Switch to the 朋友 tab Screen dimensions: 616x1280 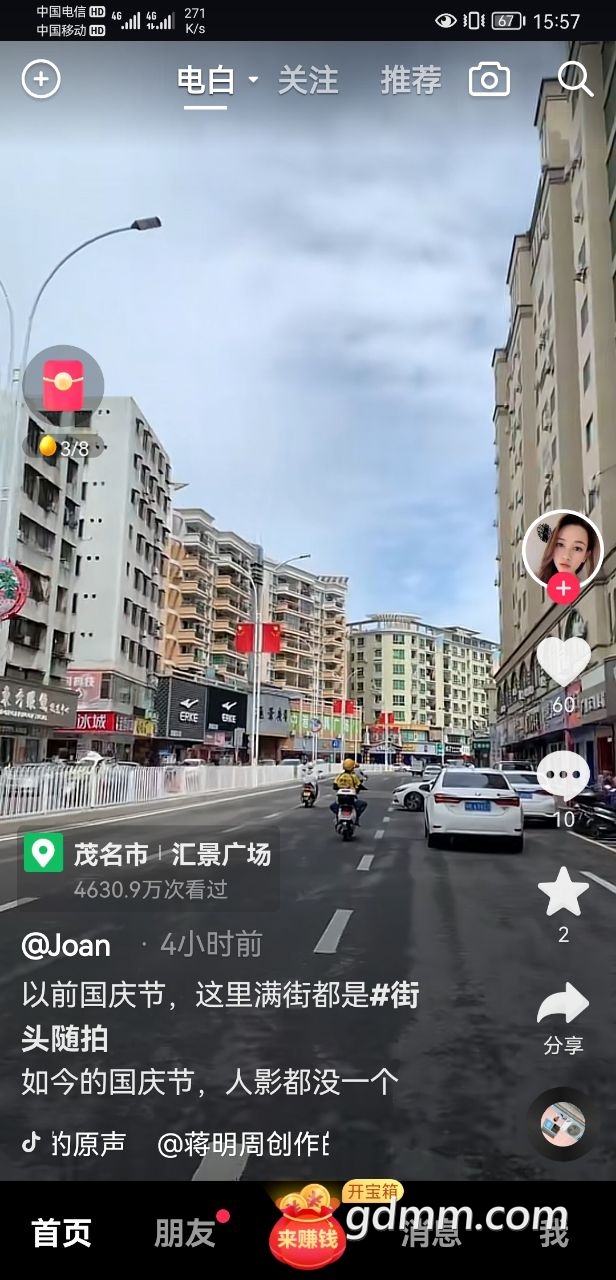(x=185, y=1233)
